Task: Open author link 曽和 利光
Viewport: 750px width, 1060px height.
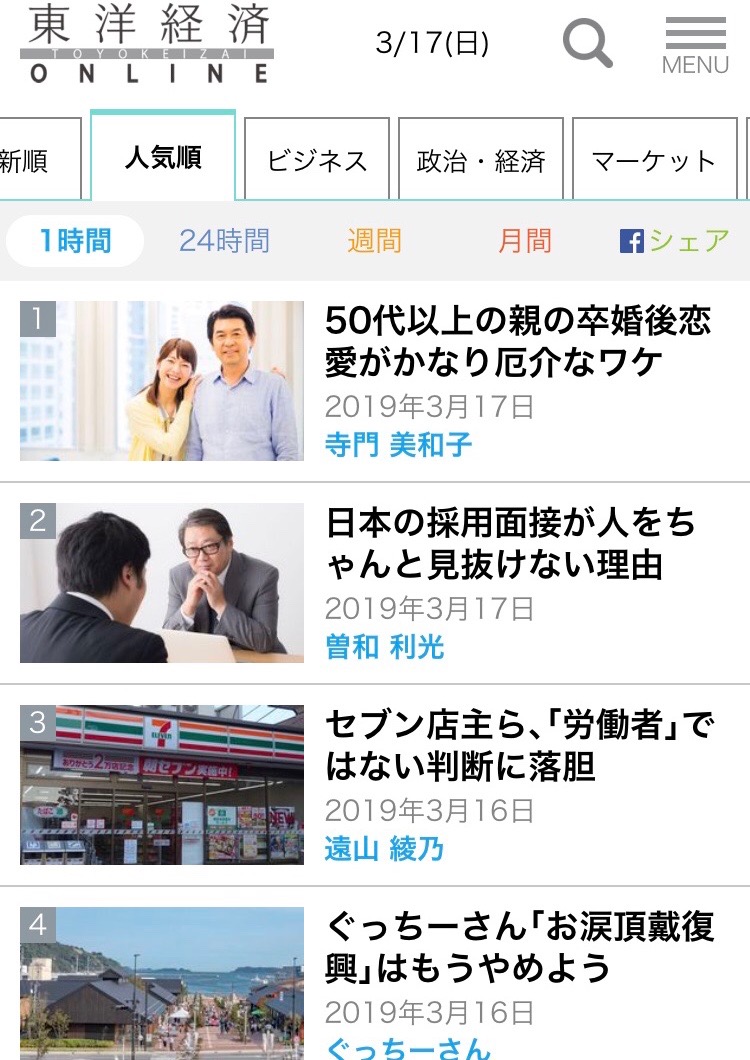Action: coord(384,647)
